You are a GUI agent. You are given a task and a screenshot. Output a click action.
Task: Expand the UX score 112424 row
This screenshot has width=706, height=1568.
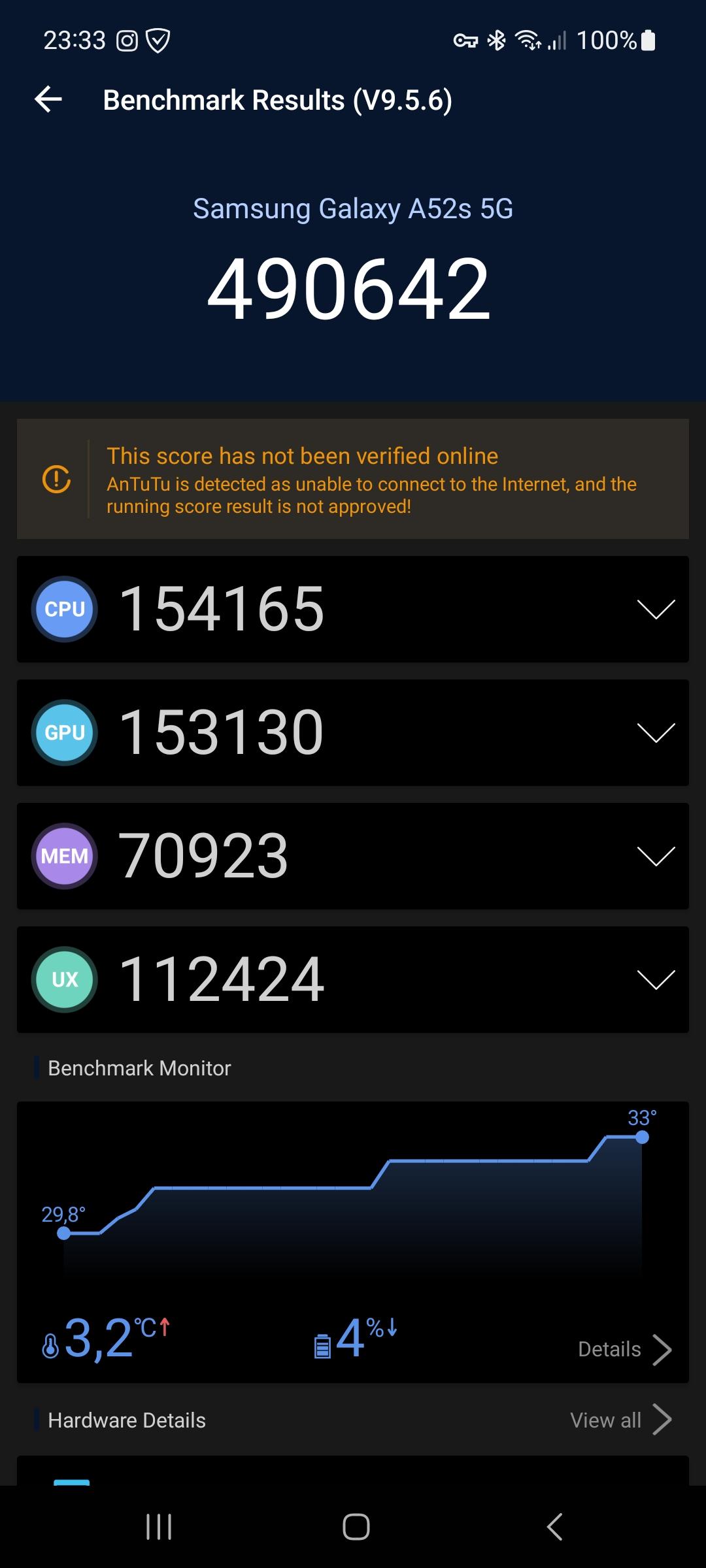click(353, 979)
